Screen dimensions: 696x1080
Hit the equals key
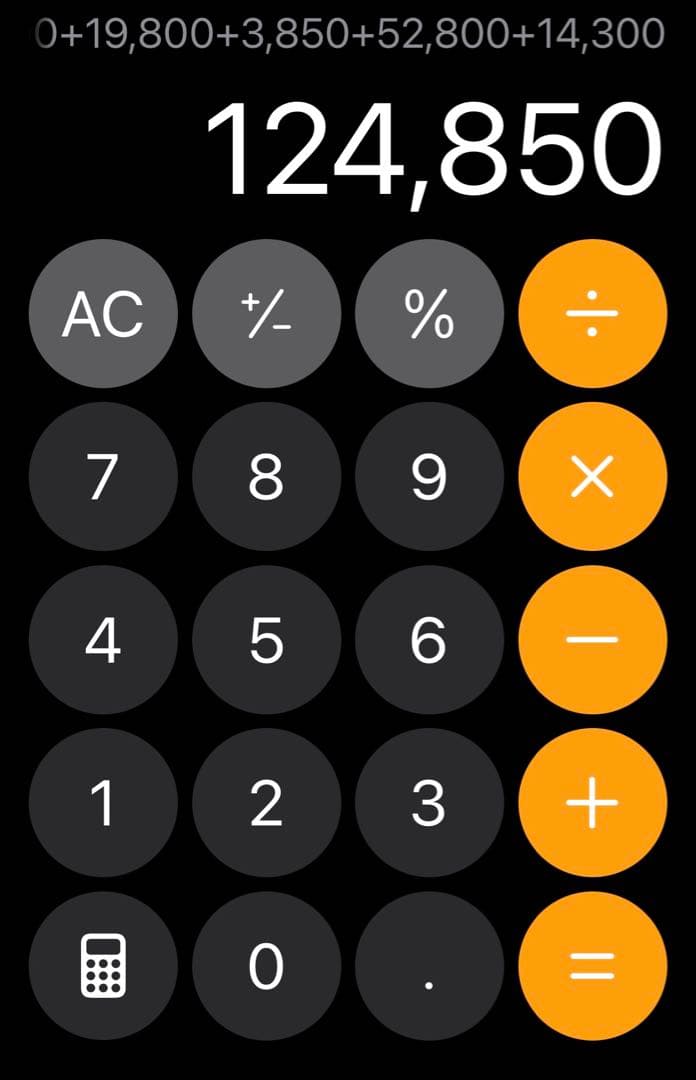pyautogui.click(x=592, y=966)
